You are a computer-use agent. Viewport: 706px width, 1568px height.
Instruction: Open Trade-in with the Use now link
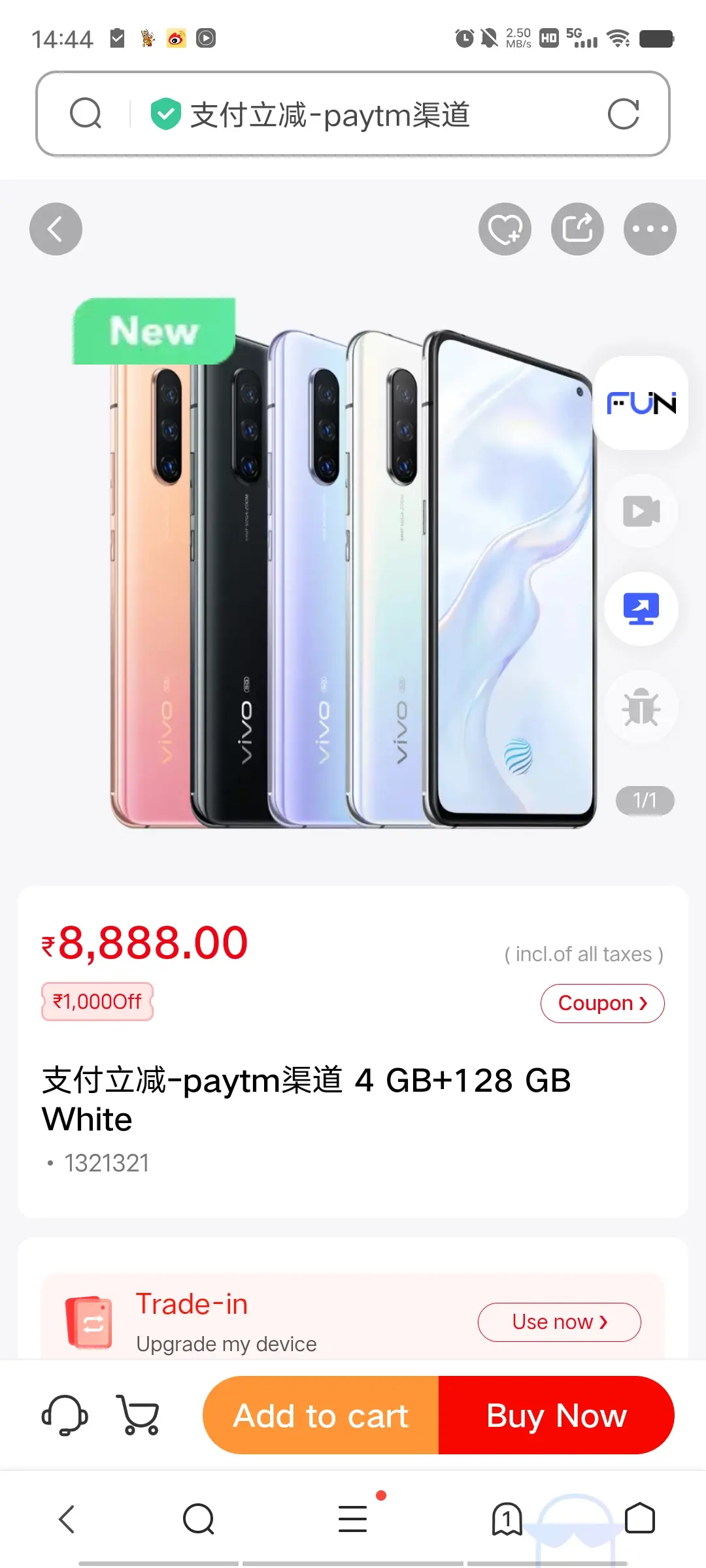point(559,1322)
